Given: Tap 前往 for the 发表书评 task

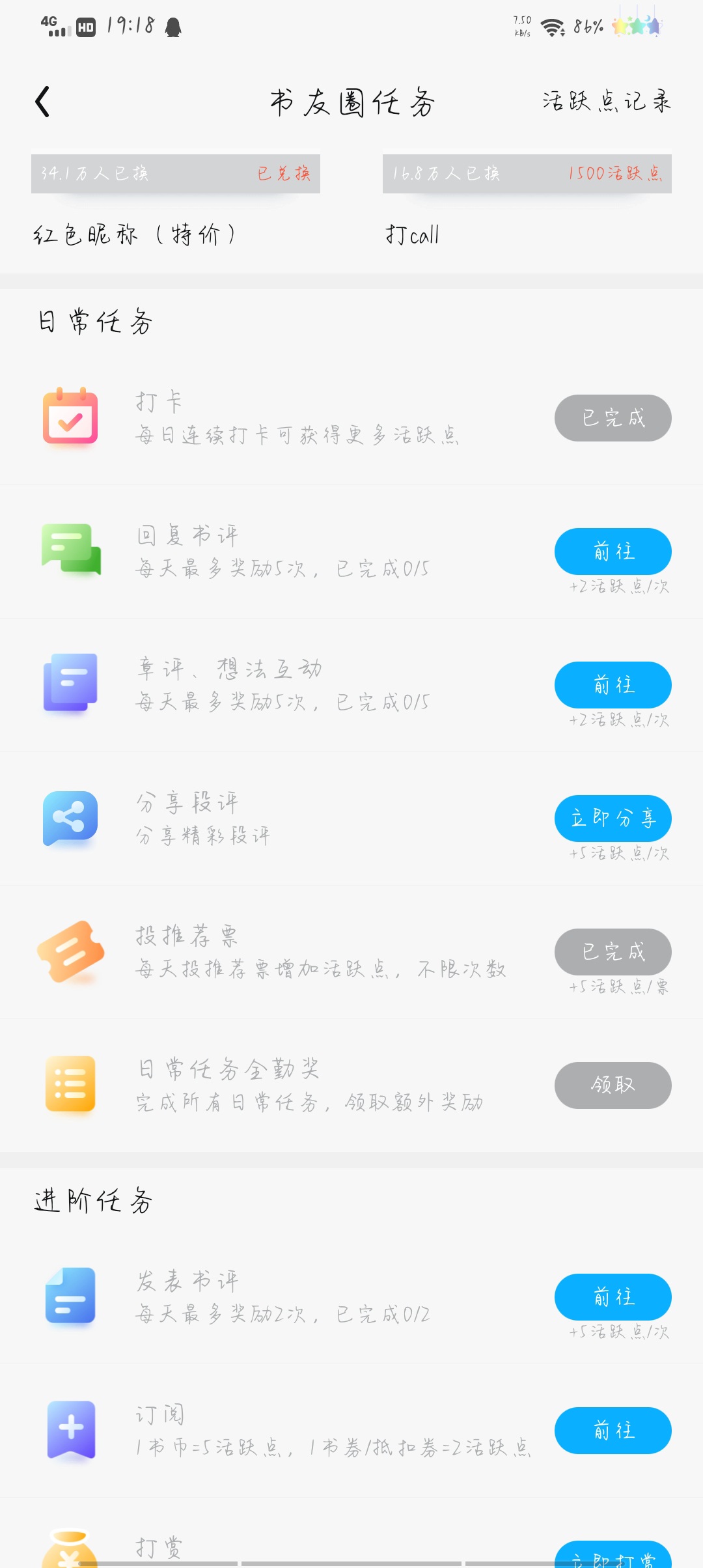Looking at the screenshot, I should pyautogui.click(x=613, y=1297).
